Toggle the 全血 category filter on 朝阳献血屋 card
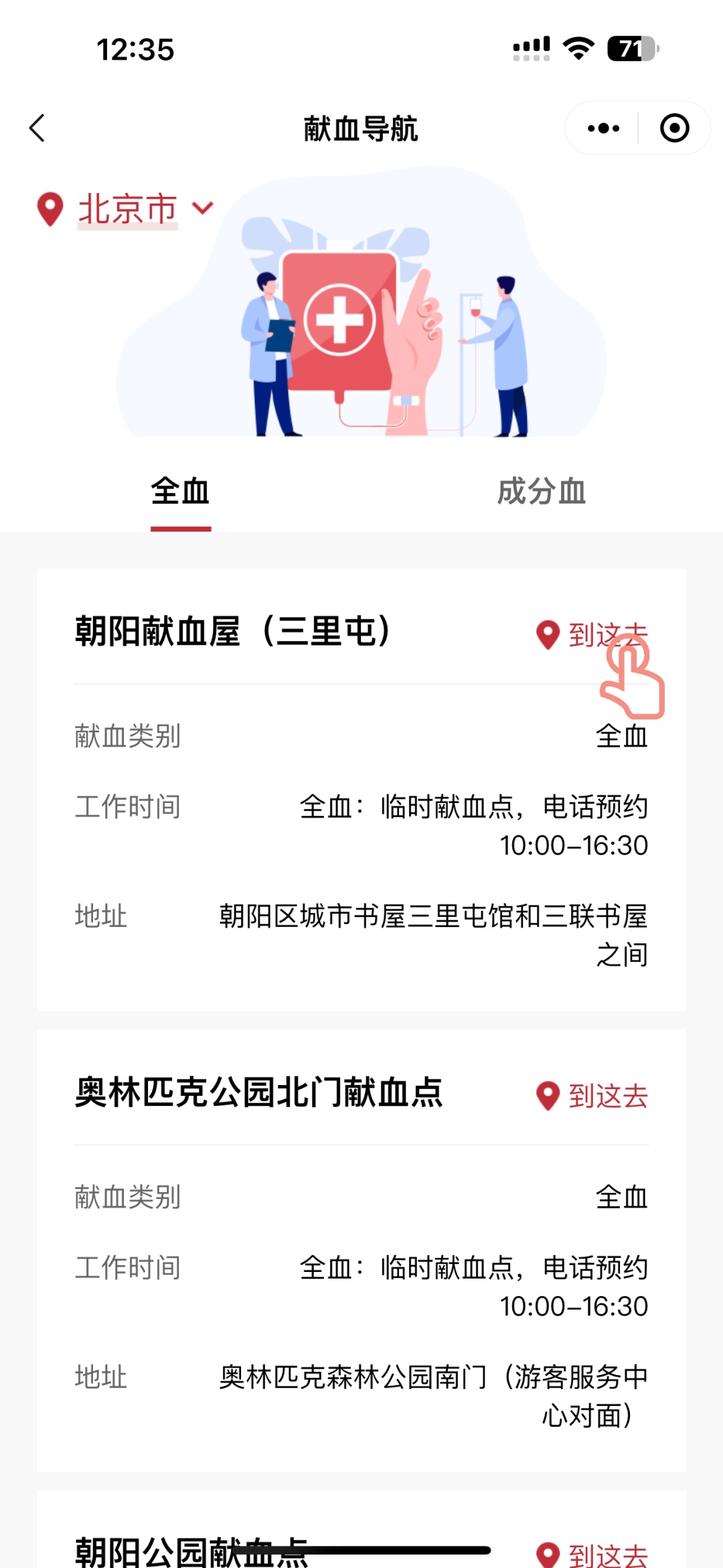 tap(622, 735)
